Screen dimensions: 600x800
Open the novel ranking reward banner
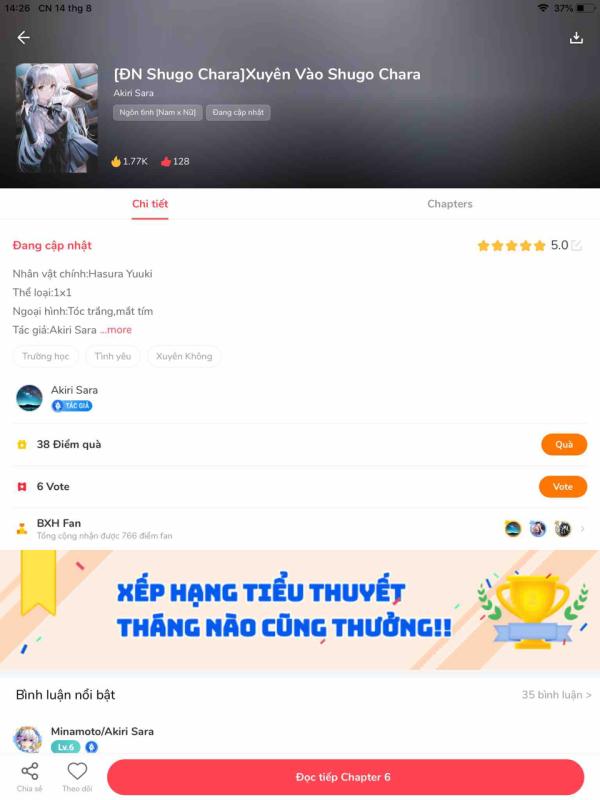[x=300, y=610]
